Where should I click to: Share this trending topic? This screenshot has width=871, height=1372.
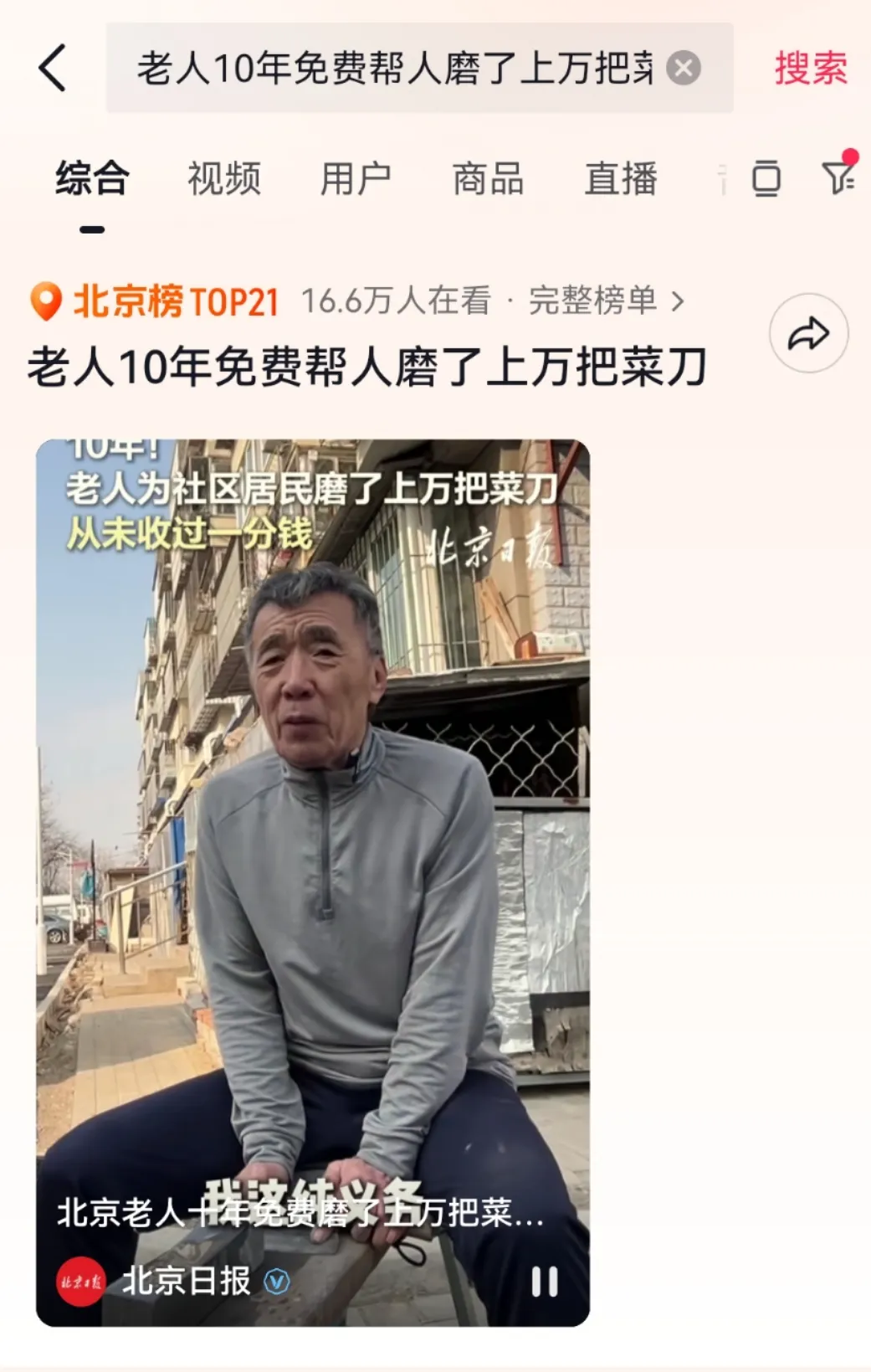(808, 334)
